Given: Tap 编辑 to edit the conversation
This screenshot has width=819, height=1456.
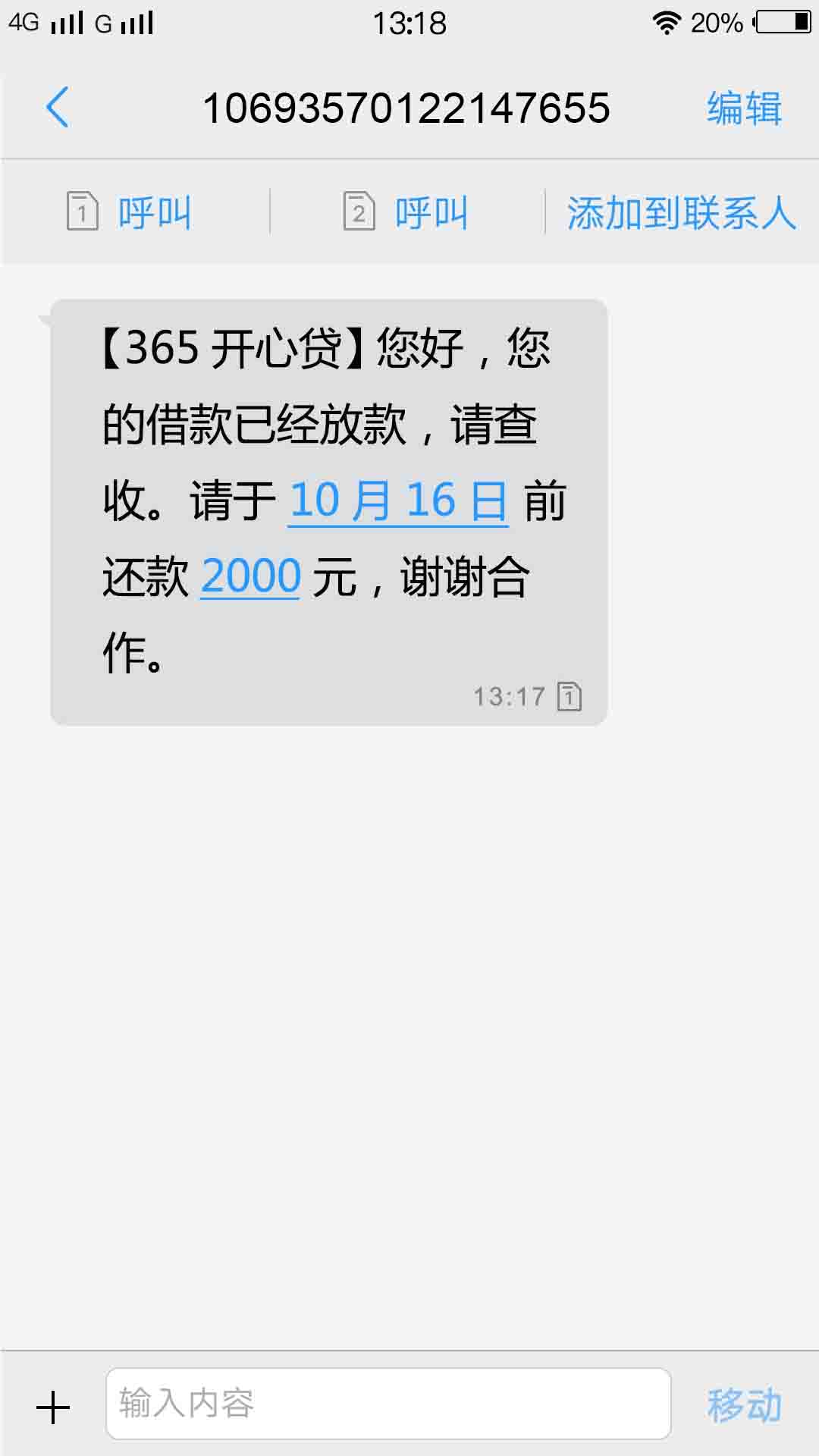Looking at the screenshot, I should pos(743,108).
